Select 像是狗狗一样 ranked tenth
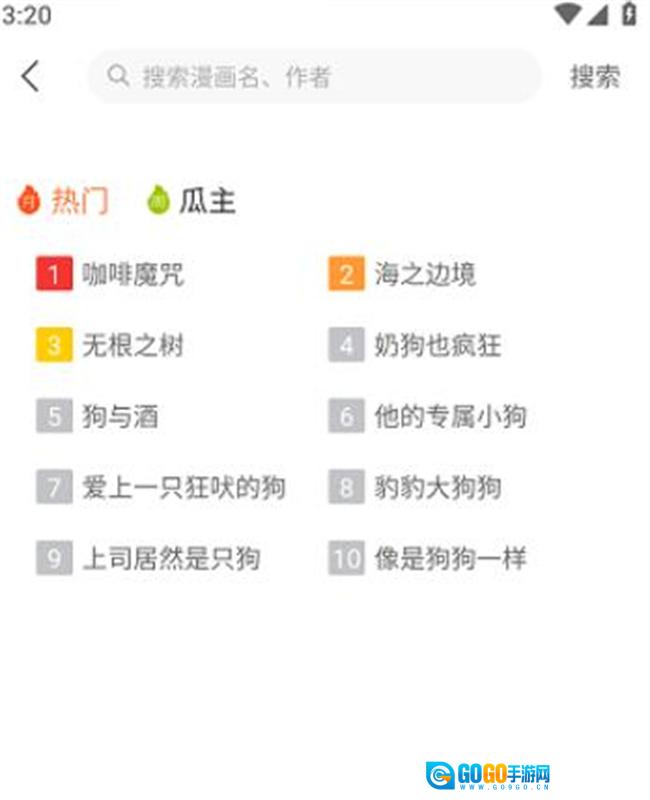 (x=450, y=558)
